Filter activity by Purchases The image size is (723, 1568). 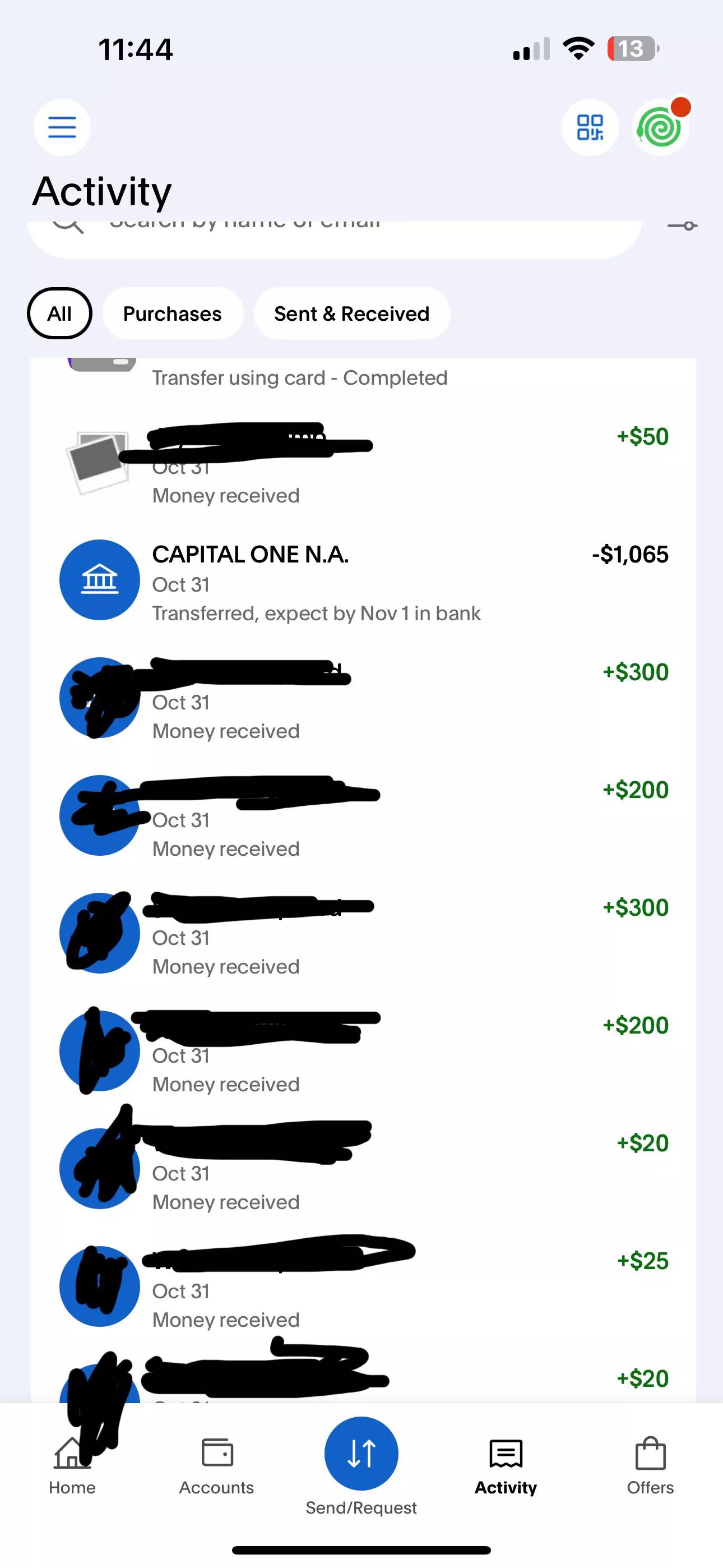(173, 313)
